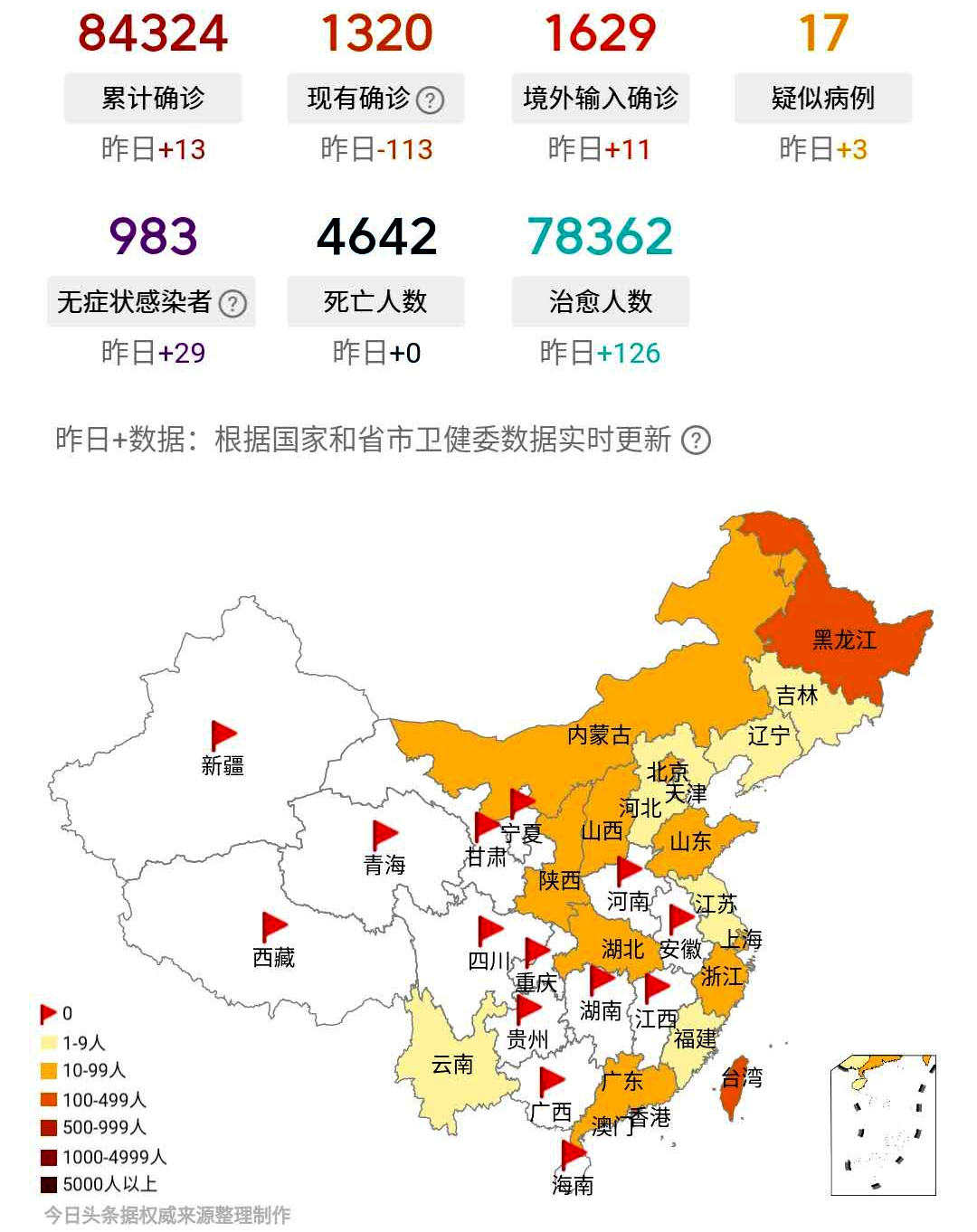This screenshot has width=977, height=1232.
Task: Select 湖北 province on the map
Action: [622, 948]
